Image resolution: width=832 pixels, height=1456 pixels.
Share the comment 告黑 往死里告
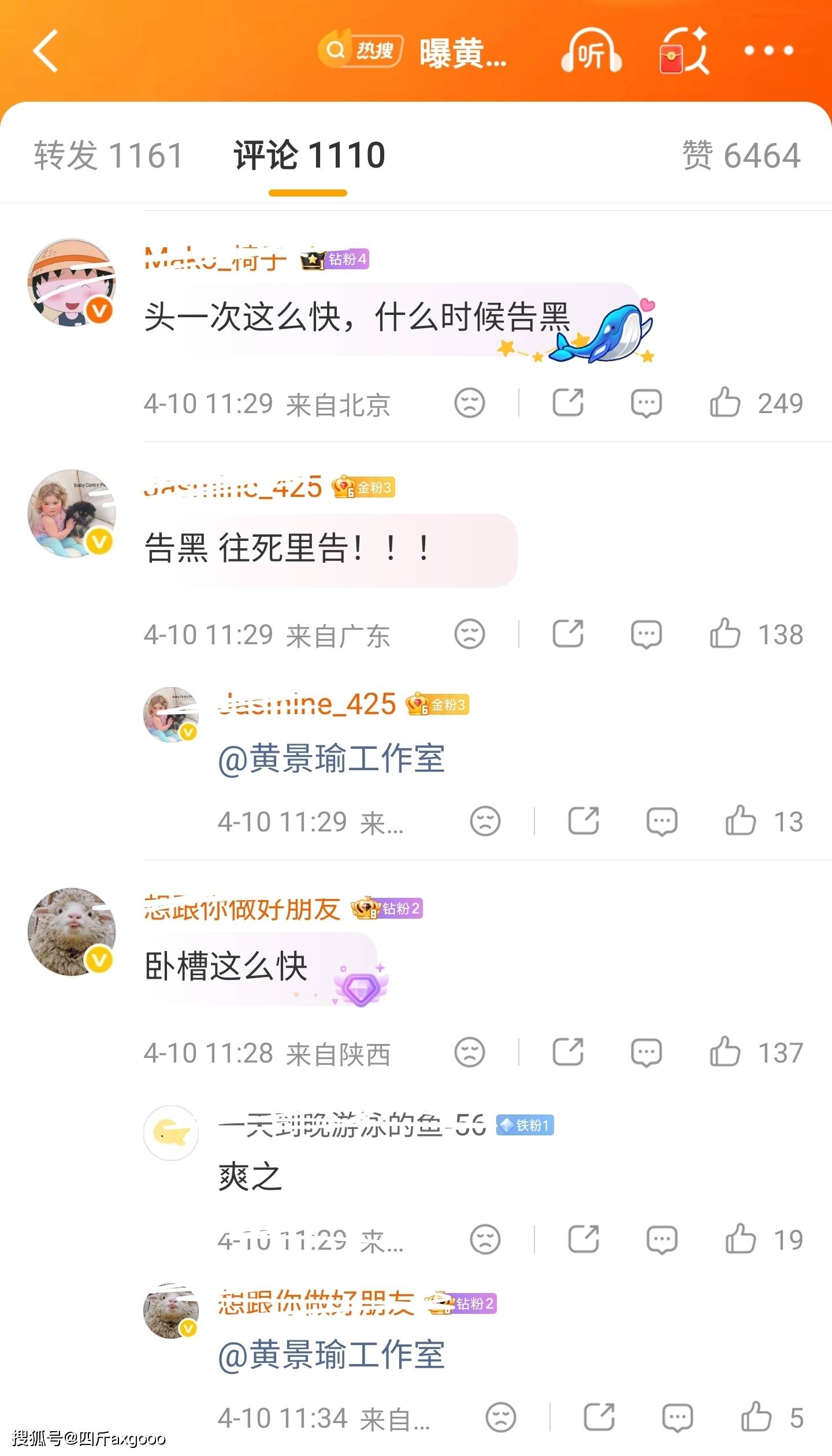(568, 634)
